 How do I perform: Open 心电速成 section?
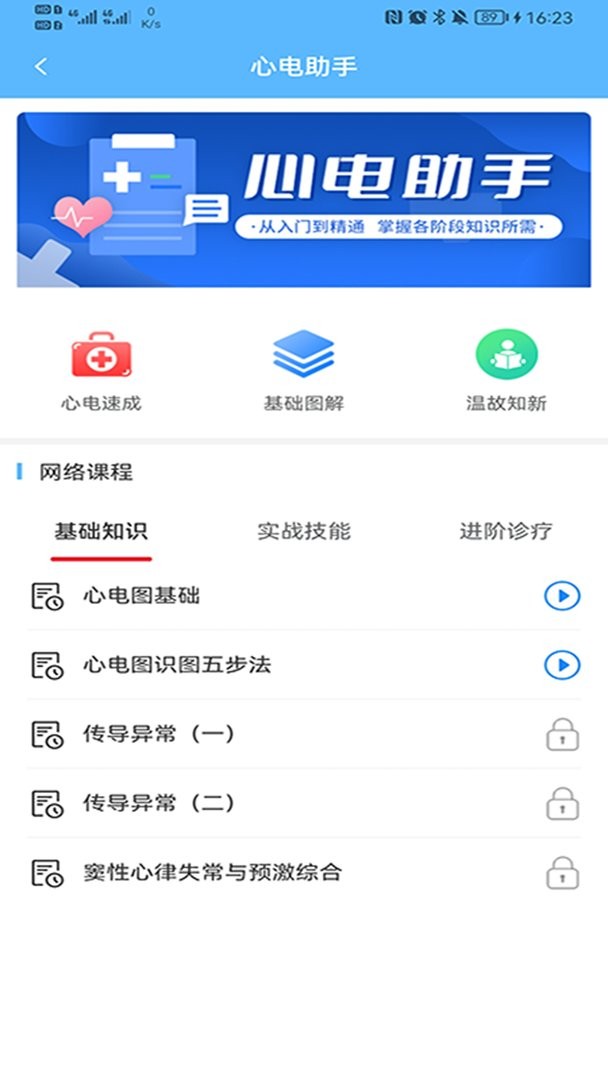[101, 371]
